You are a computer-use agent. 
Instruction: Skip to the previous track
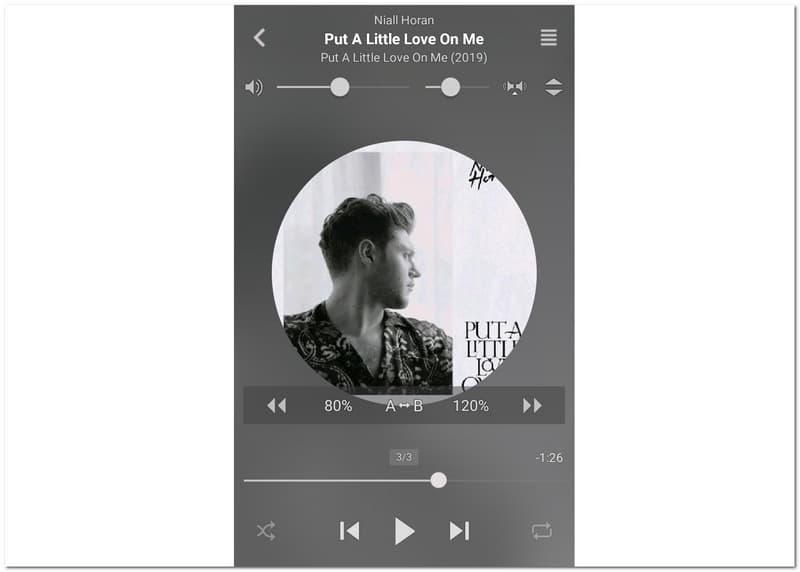point(349,531)
